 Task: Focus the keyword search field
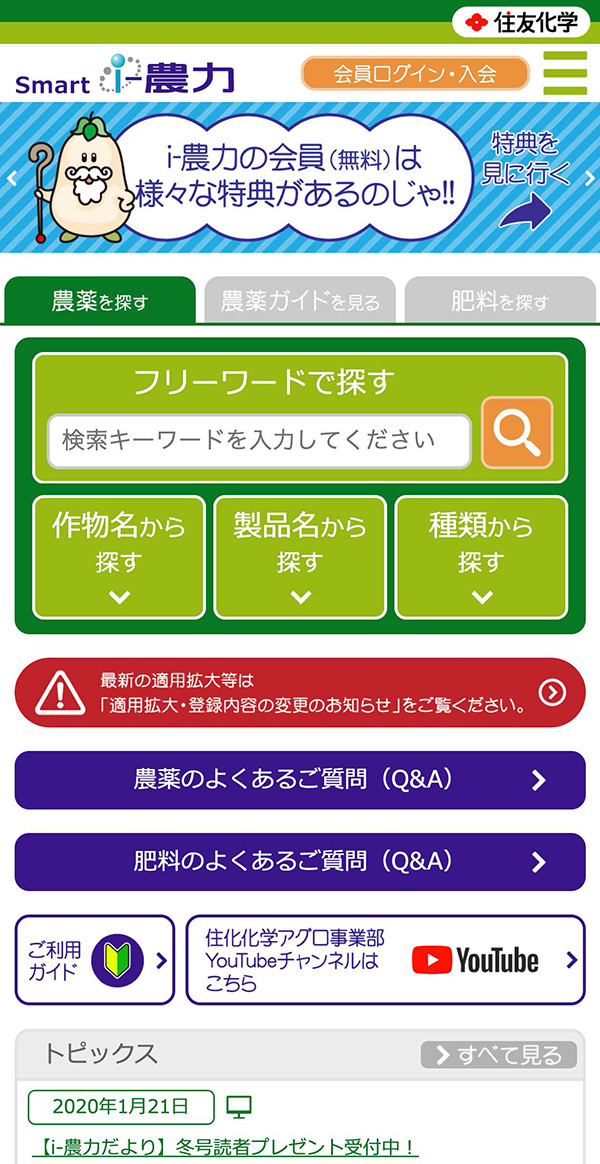[x=259, y=441]
